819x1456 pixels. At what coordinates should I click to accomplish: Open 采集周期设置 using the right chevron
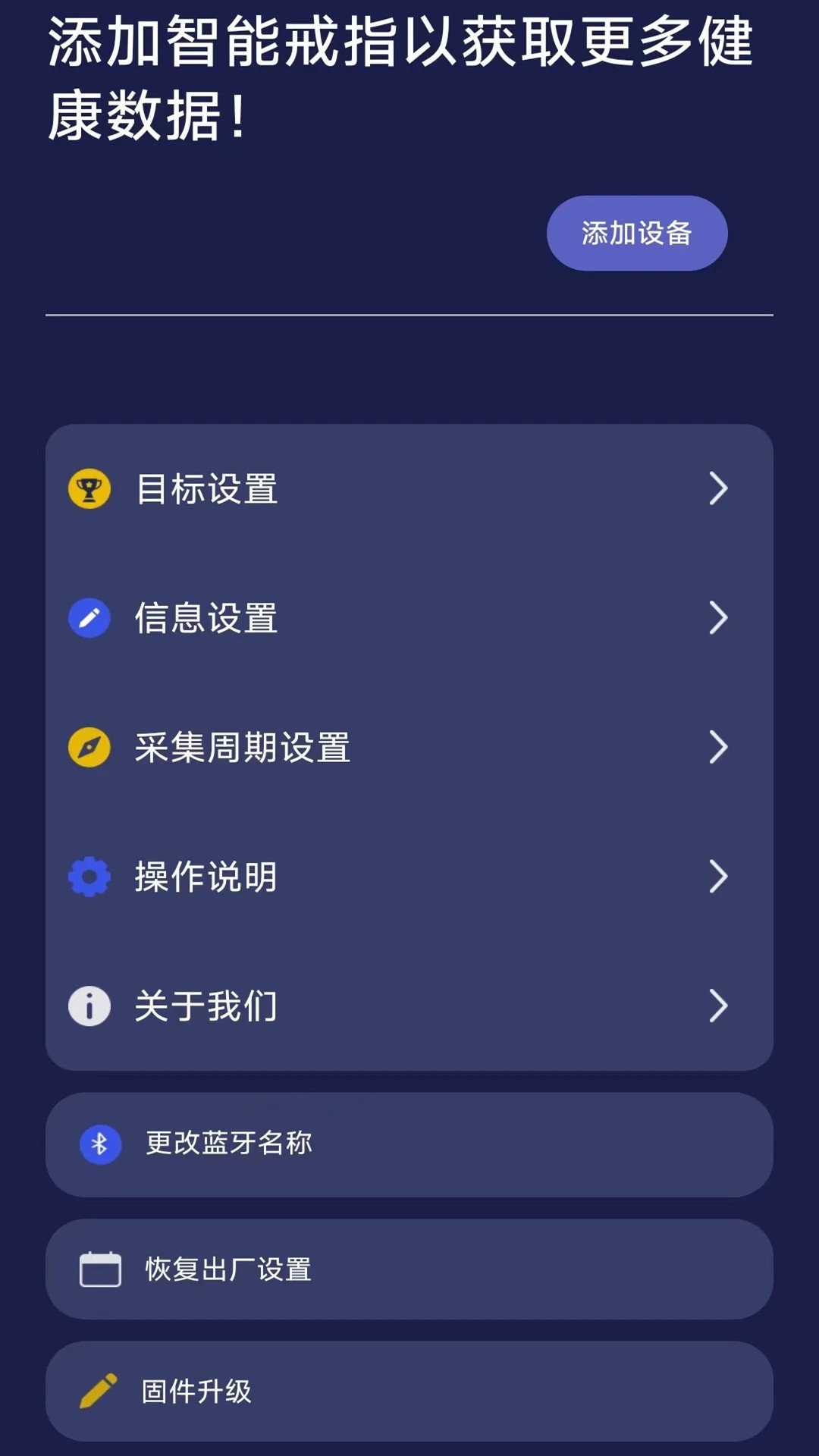tap(719, 748)
